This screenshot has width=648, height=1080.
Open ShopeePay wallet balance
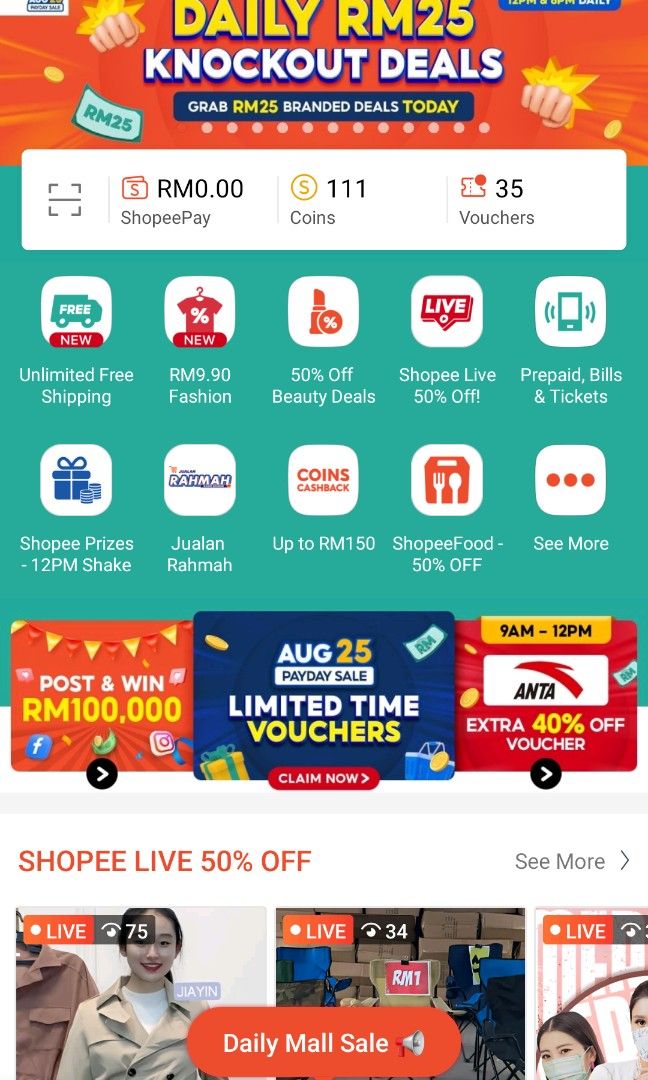(183, 200)
